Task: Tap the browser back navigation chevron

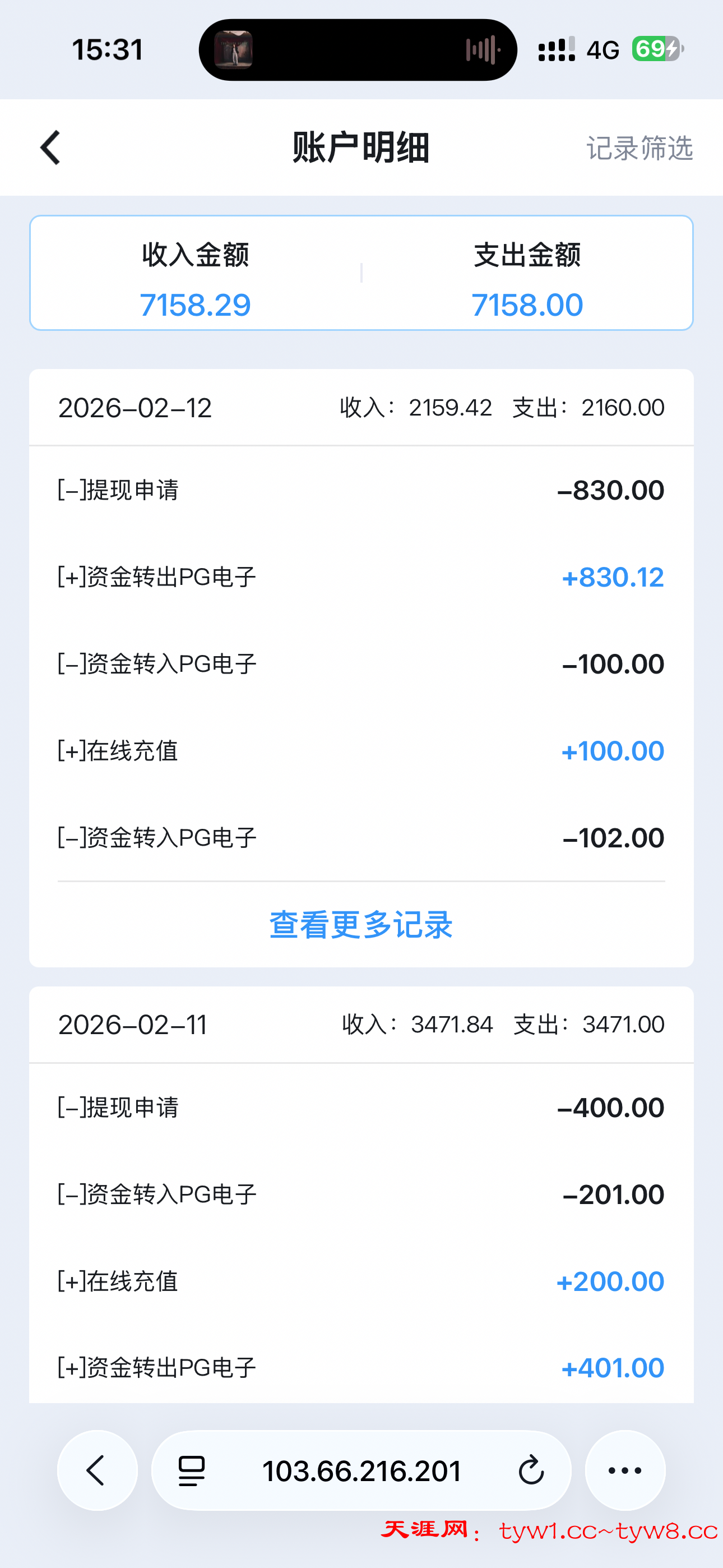Action: click(x=96, y=1470)
